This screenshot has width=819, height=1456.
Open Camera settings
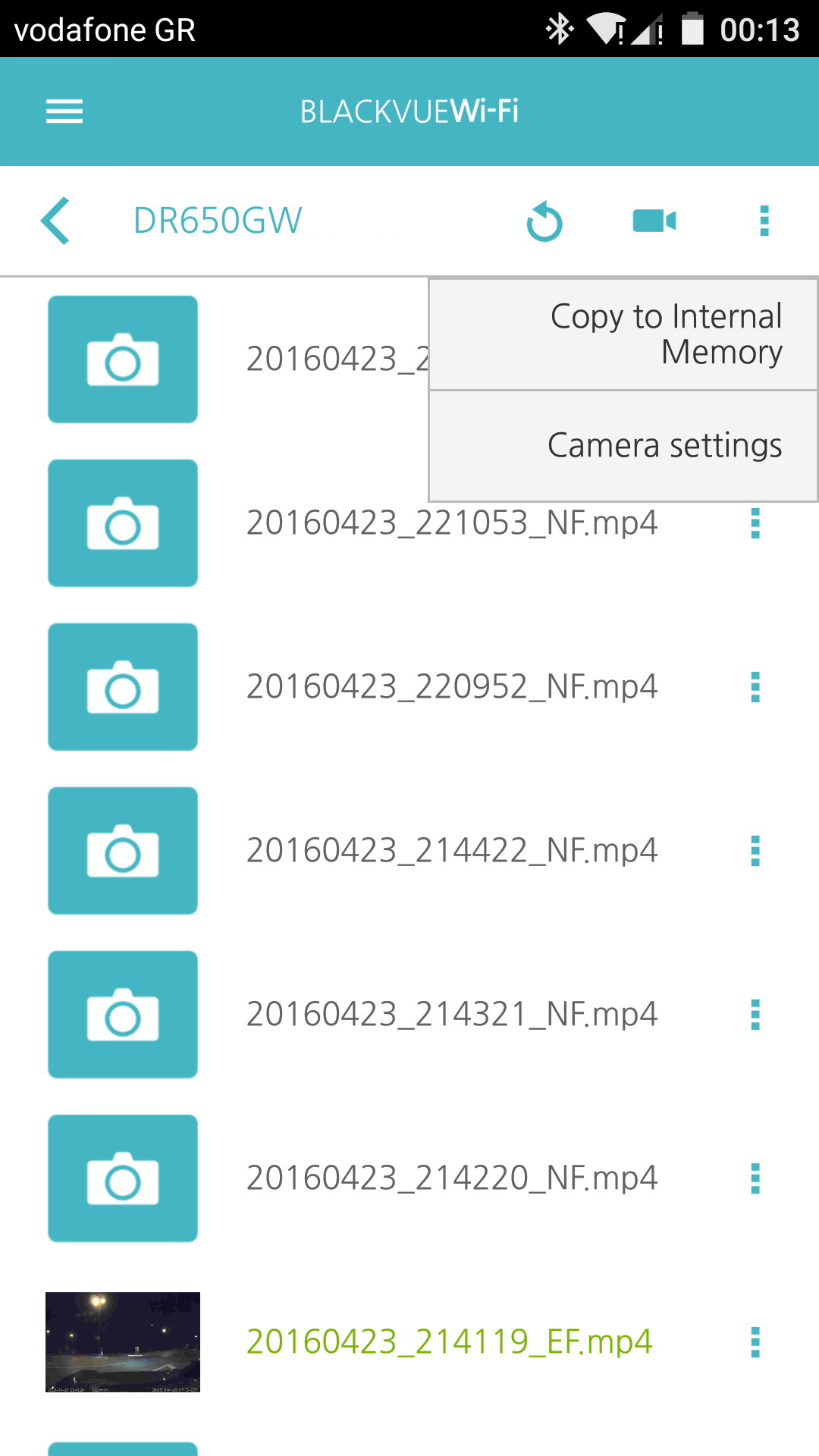(623, 446)
